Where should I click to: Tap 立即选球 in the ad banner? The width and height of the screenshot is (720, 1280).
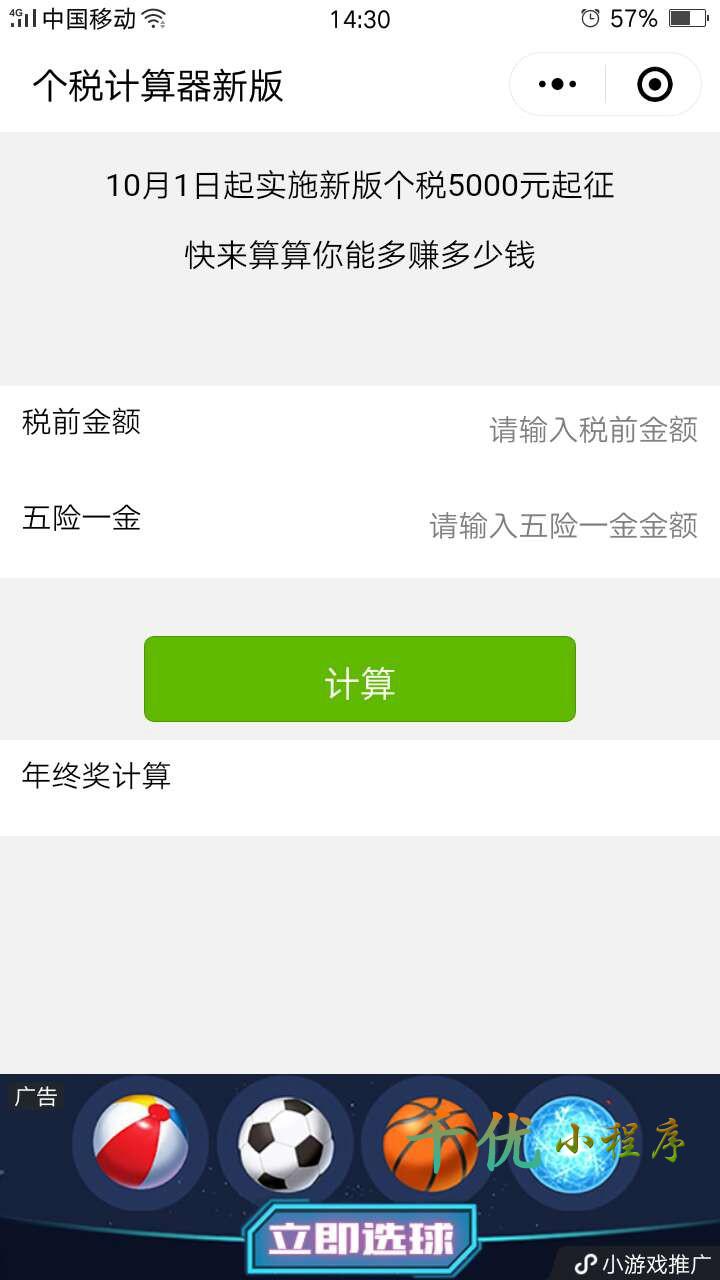click(360, 1240)
